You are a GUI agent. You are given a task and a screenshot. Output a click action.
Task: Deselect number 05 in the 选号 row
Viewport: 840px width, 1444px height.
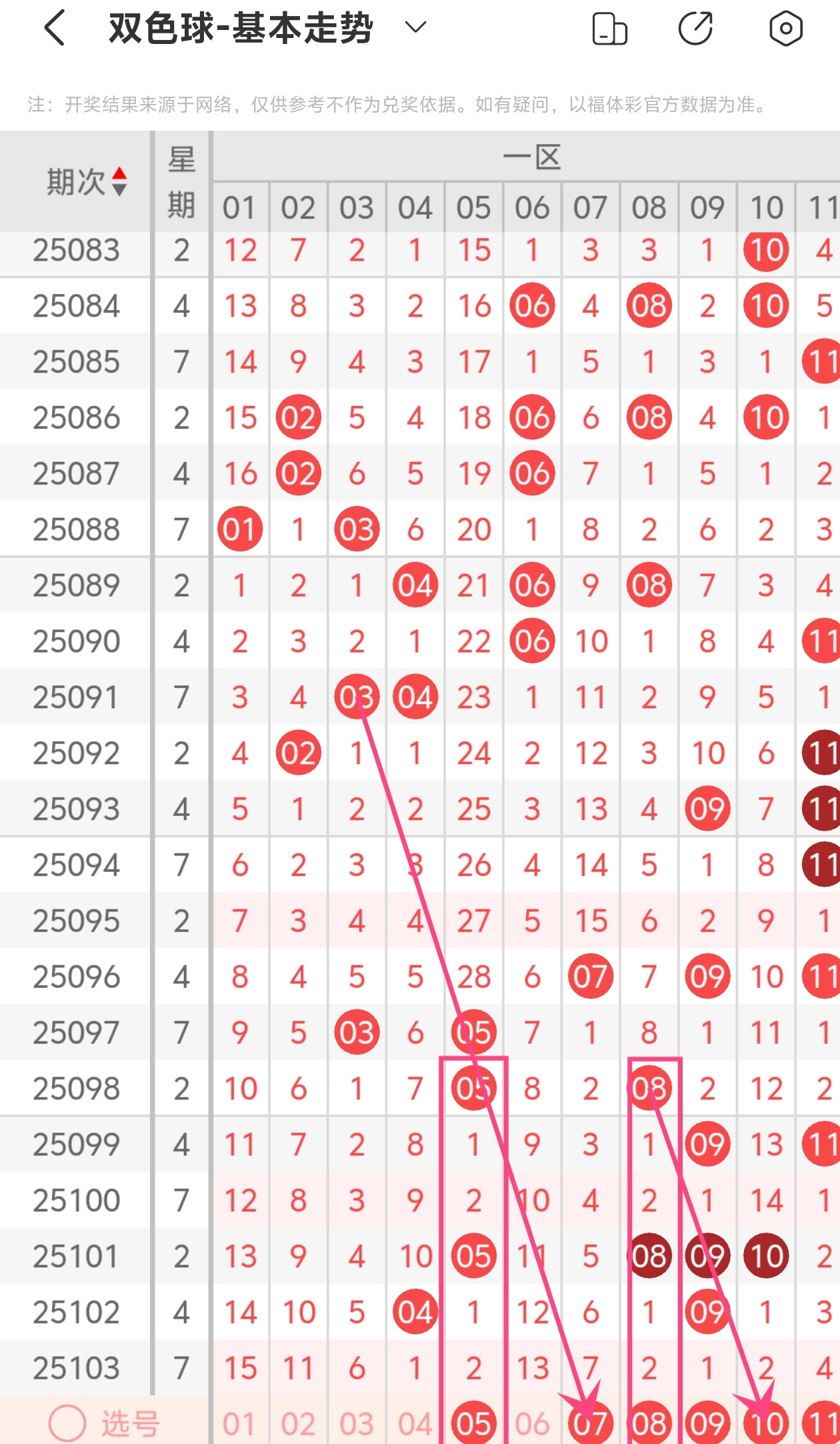[x=473, y=1424]
